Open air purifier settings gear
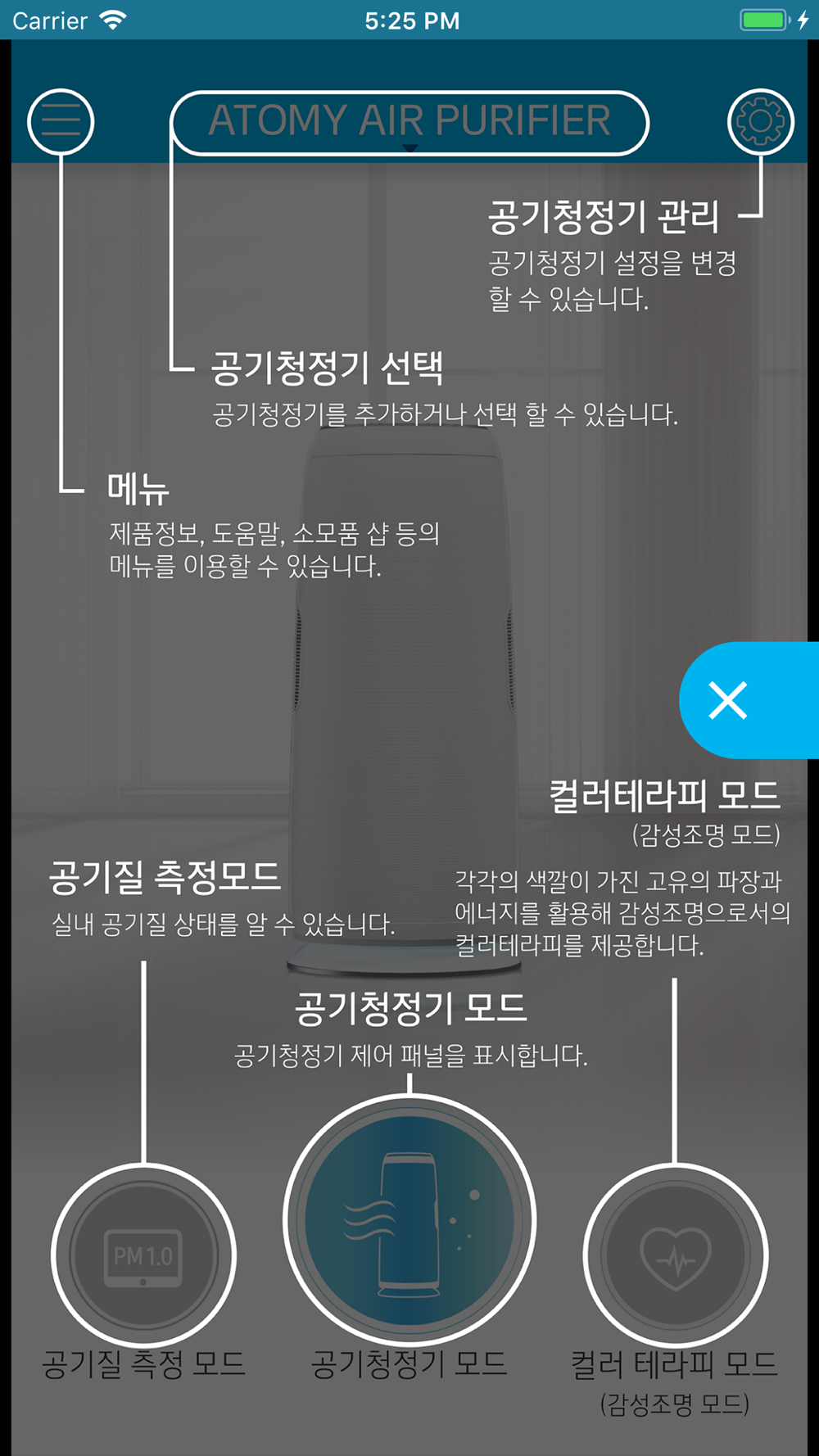The height and width of the screenshot is (1456, 819). point(760,122)
